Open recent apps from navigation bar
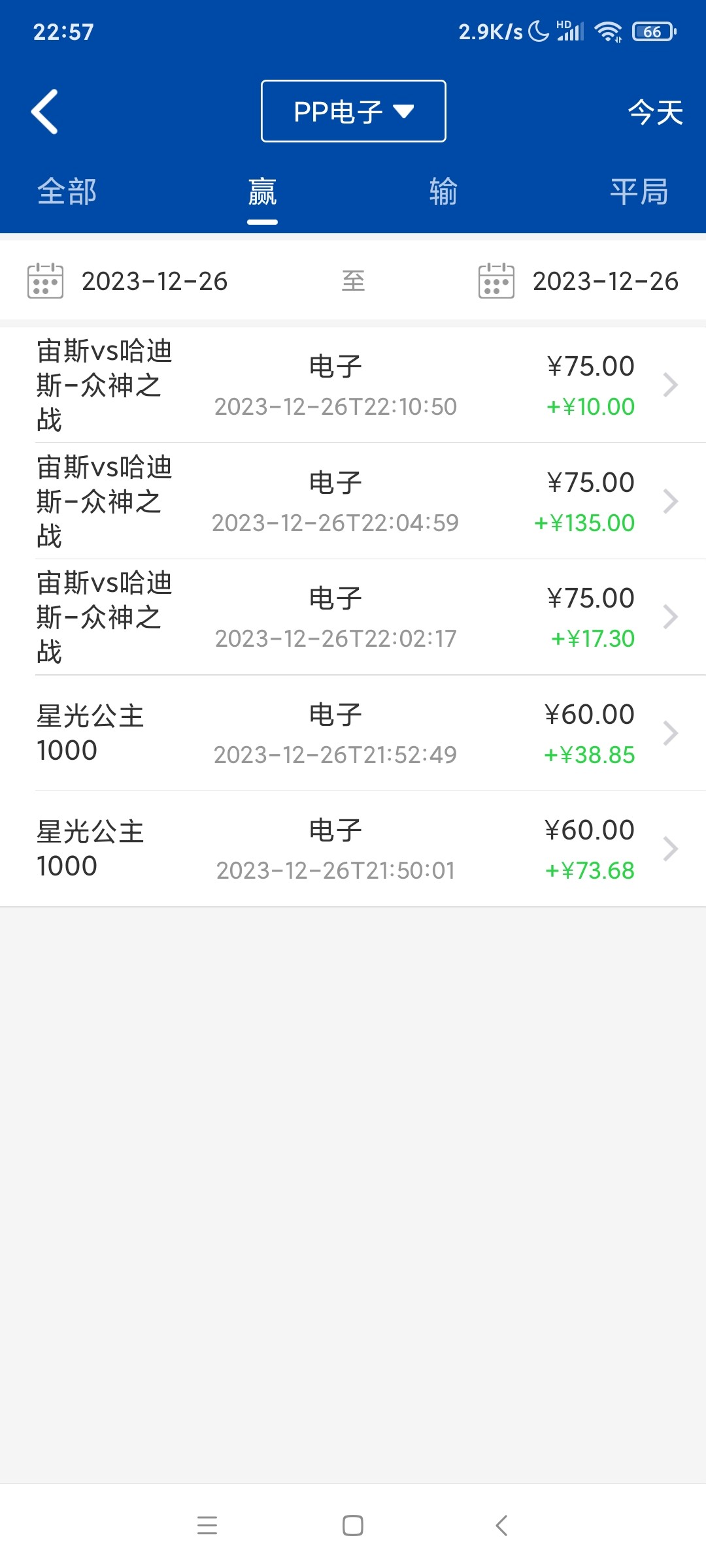Image resolution: width=706 pixels, height=1568 pixels. pos(207,1526)
